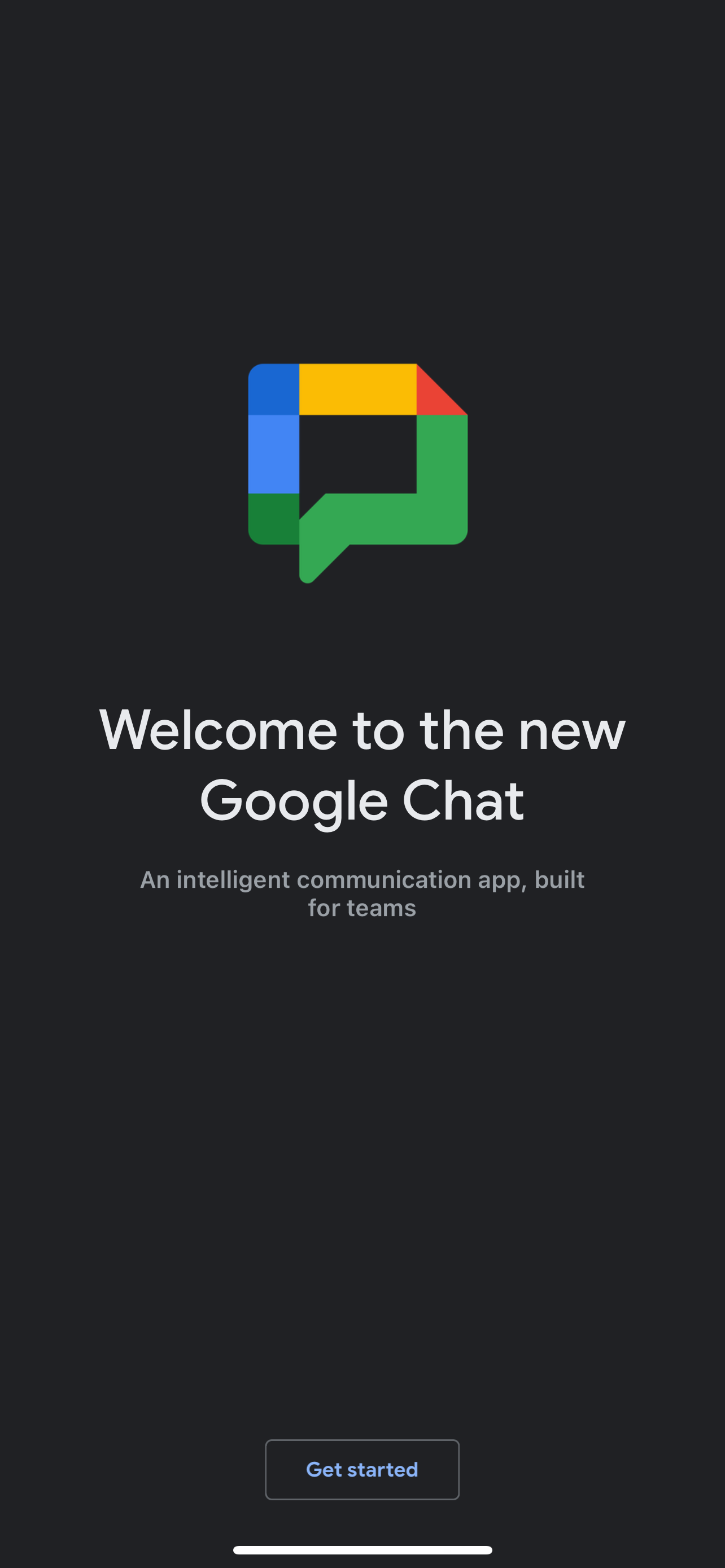The height and width of the screenshot is (1568, 725).
Task: Click the "Google Chat" heading text
Action: pyautogui.click(x=363, y=800)
